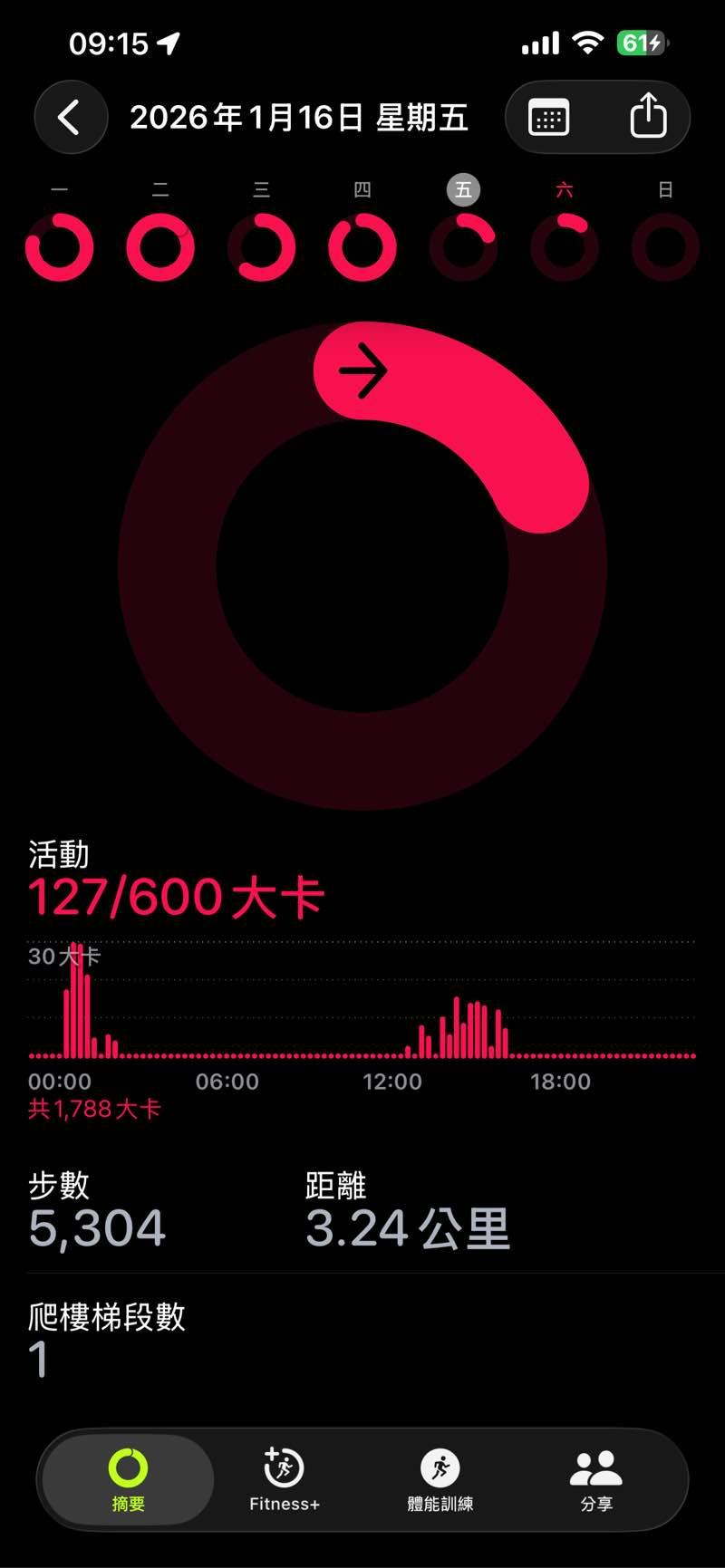Select Tuesday's activity ring
This screenshot has height=1568, width=725.
160,246
